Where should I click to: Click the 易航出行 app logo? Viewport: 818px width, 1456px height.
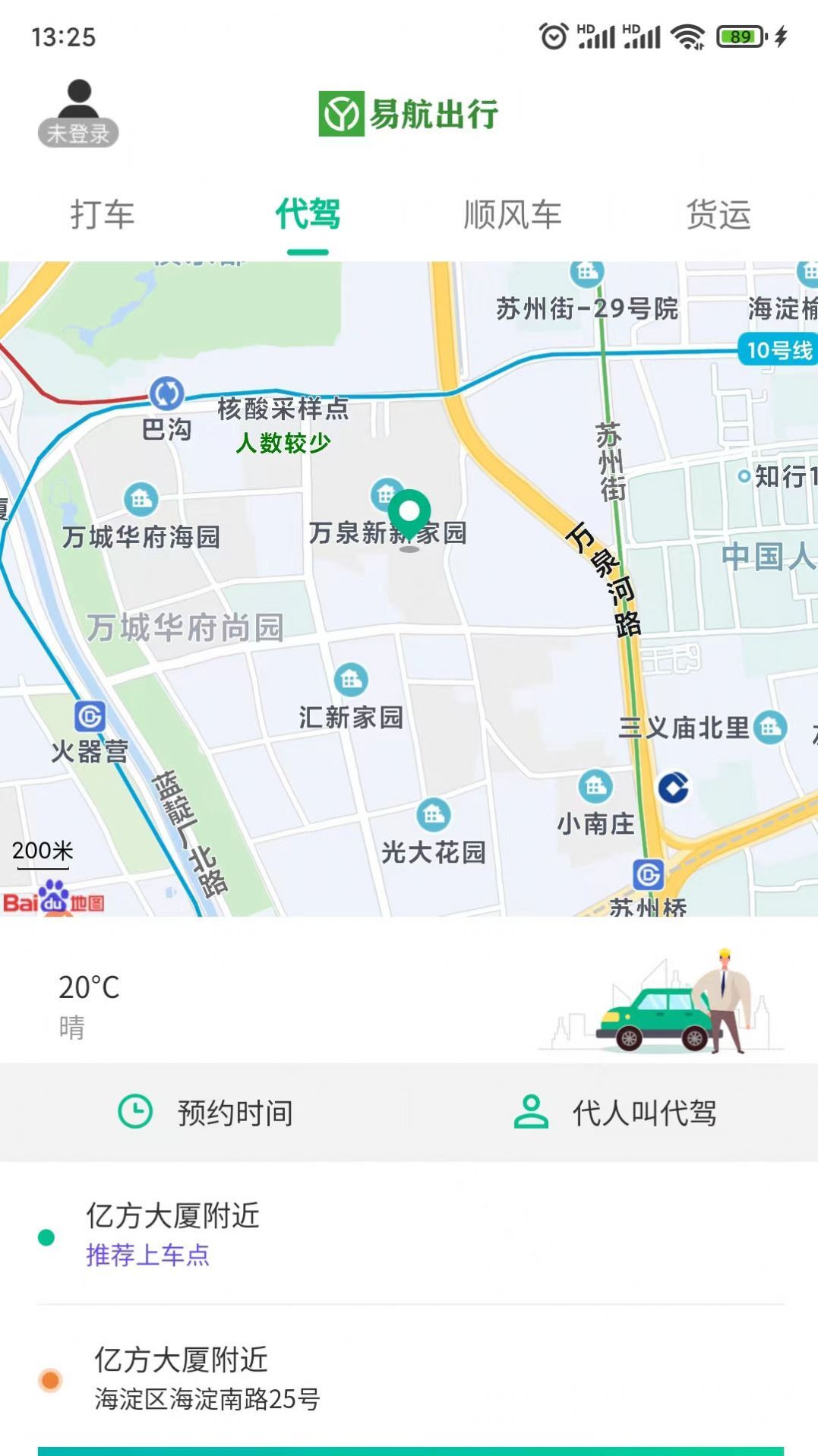[x=409, y=114]
